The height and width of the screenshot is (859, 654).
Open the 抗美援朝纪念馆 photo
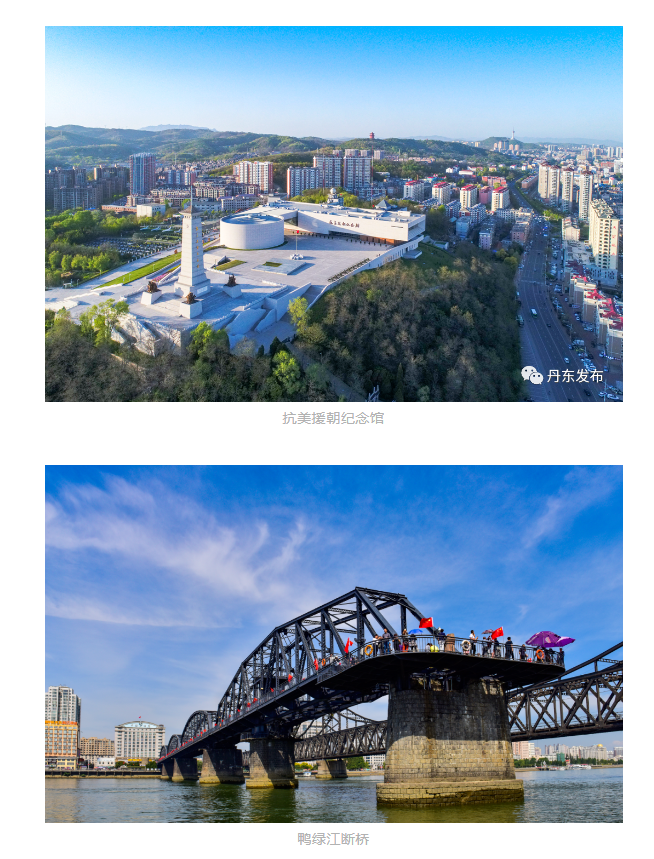333,214
